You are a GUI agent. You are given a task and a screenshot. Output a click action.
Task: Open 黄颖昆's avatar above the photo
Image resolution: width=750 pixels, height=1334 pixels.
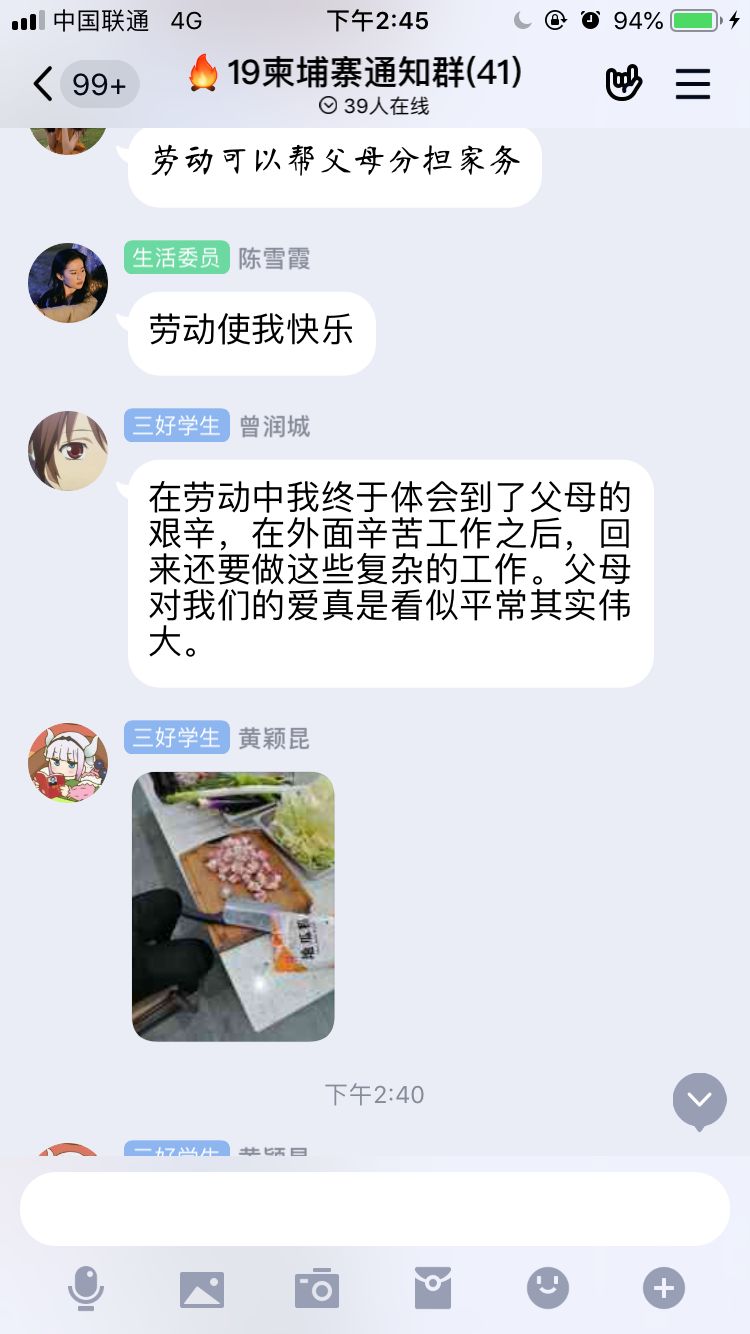[x=68, y=763]
